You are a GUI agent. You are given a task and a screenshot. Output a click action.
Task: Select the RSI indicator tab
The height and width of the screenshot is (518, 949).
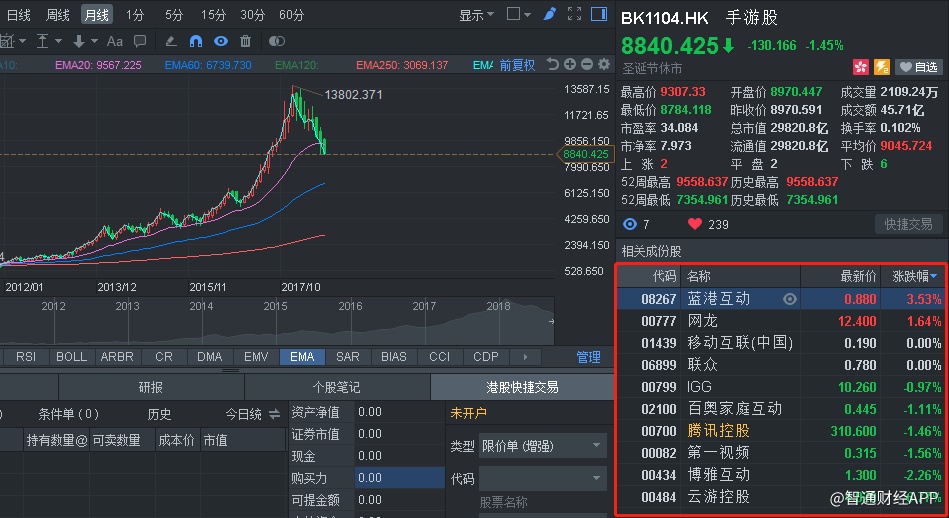coord(26,356)
